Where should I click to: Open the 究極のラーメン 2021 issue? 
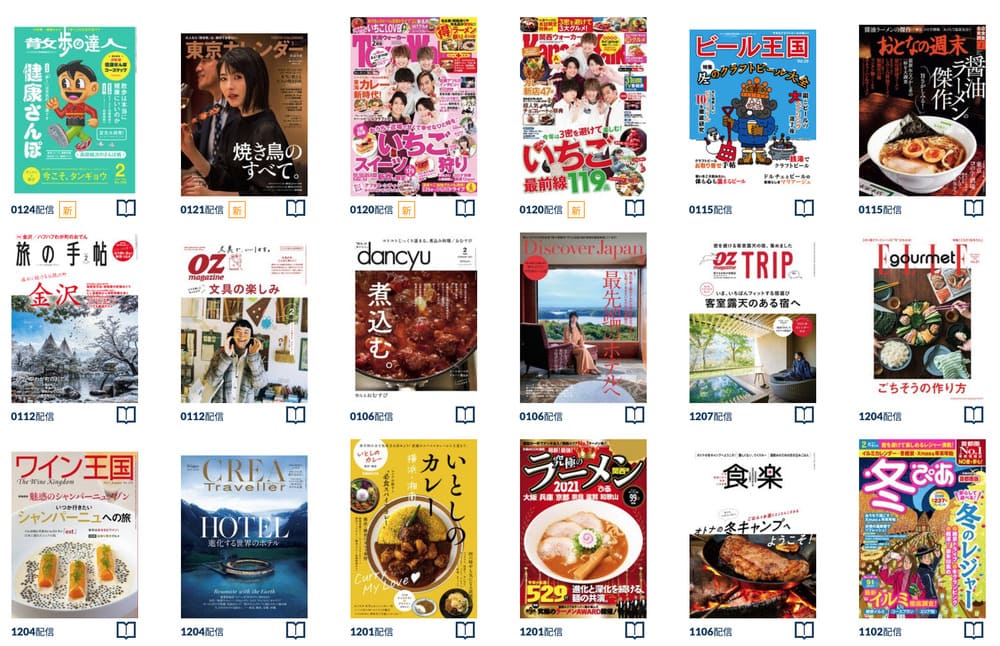(x=582, y=528)
